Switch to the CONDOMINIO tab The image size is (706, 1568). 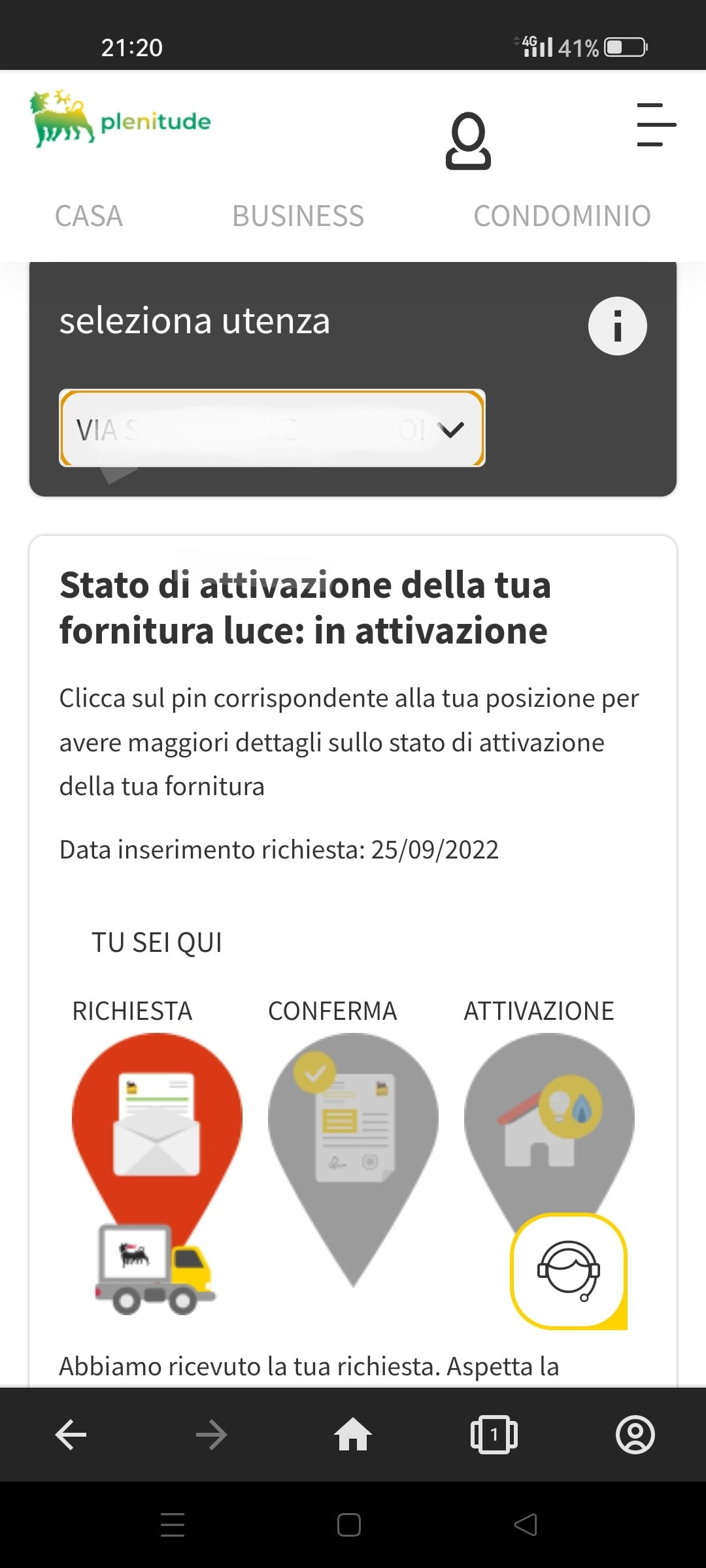tap(562, 216)
